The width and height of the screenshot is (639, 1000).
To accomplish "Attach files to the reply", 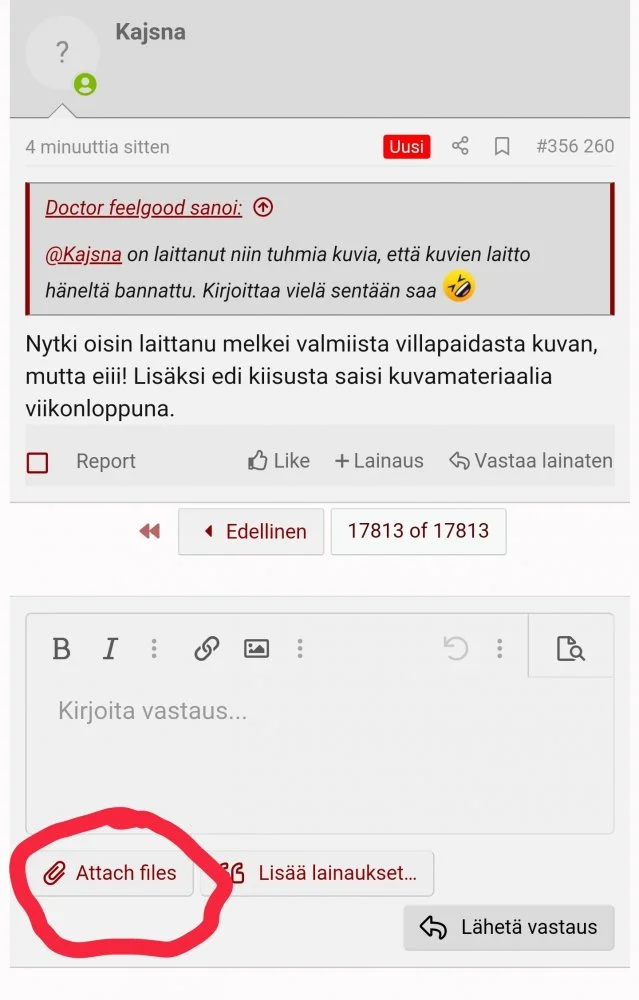I will point(111,873).
